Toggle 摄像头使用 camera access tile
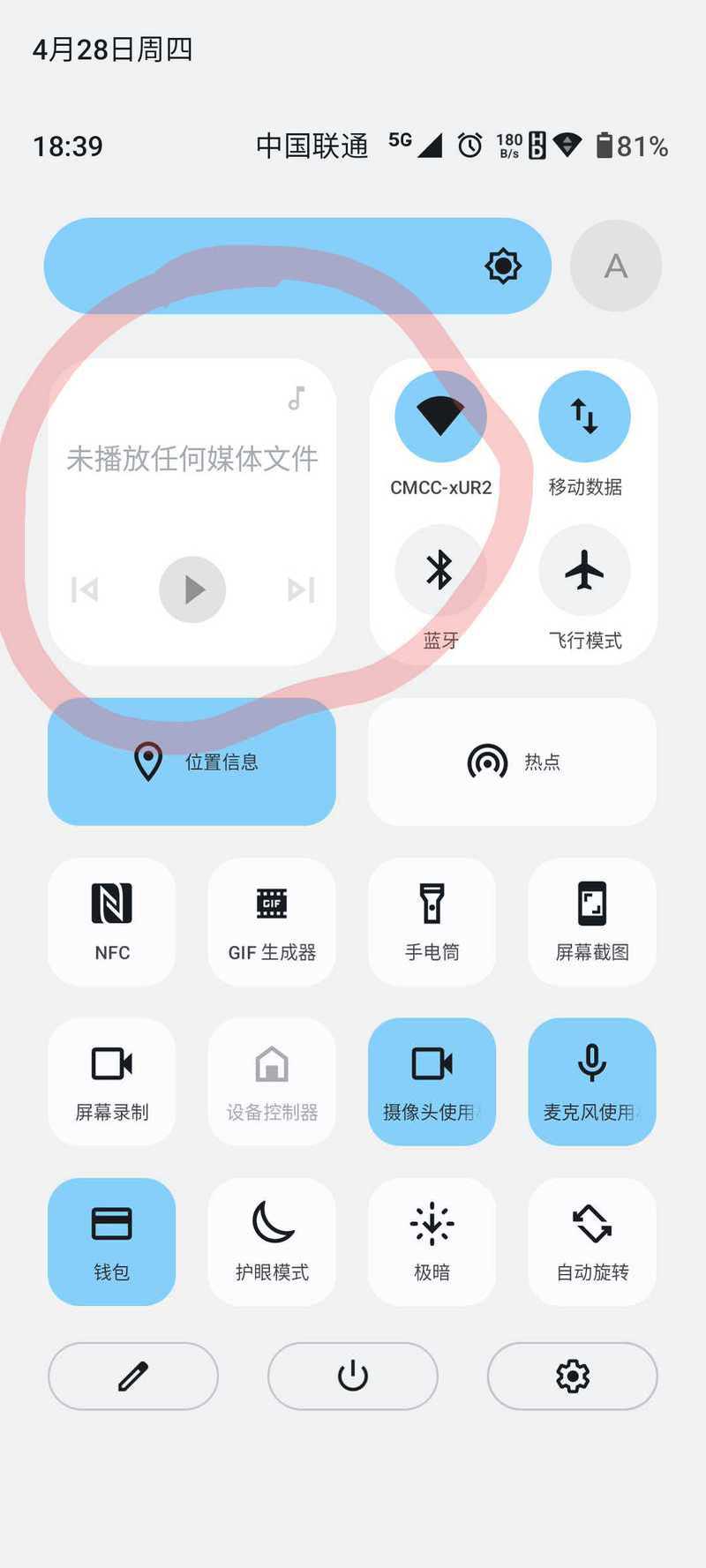 (432, 1082)
